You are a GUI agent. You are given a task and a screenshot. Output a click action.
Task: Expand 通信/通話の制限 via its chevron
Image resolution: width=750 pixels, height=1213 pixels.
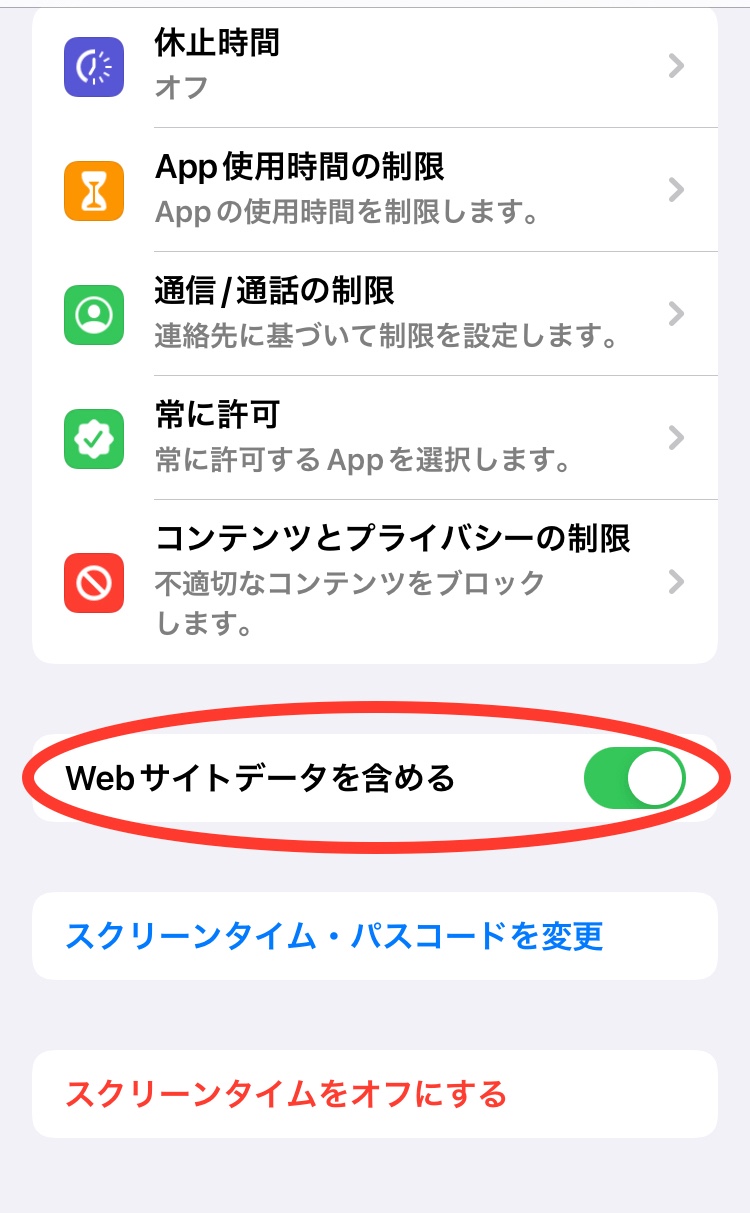(676, 314)
